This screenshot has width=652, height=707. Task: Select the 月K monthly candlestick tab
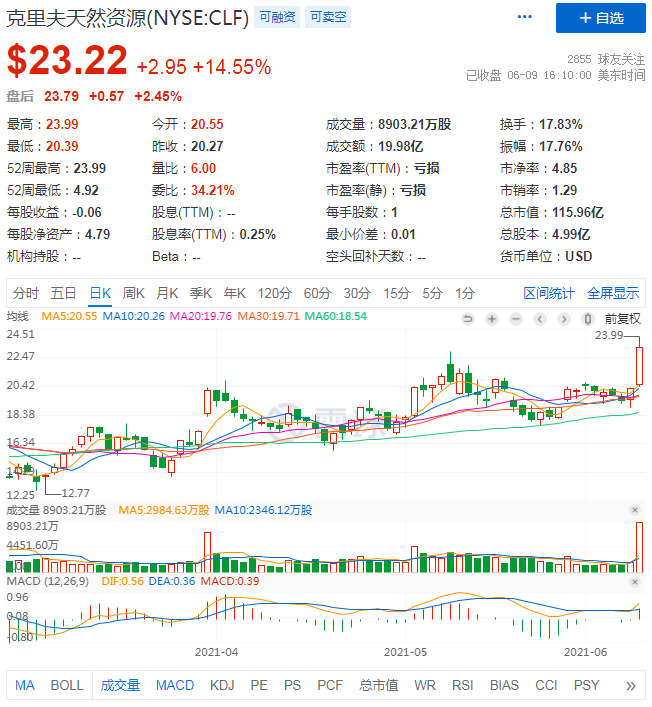pos(168,293)
